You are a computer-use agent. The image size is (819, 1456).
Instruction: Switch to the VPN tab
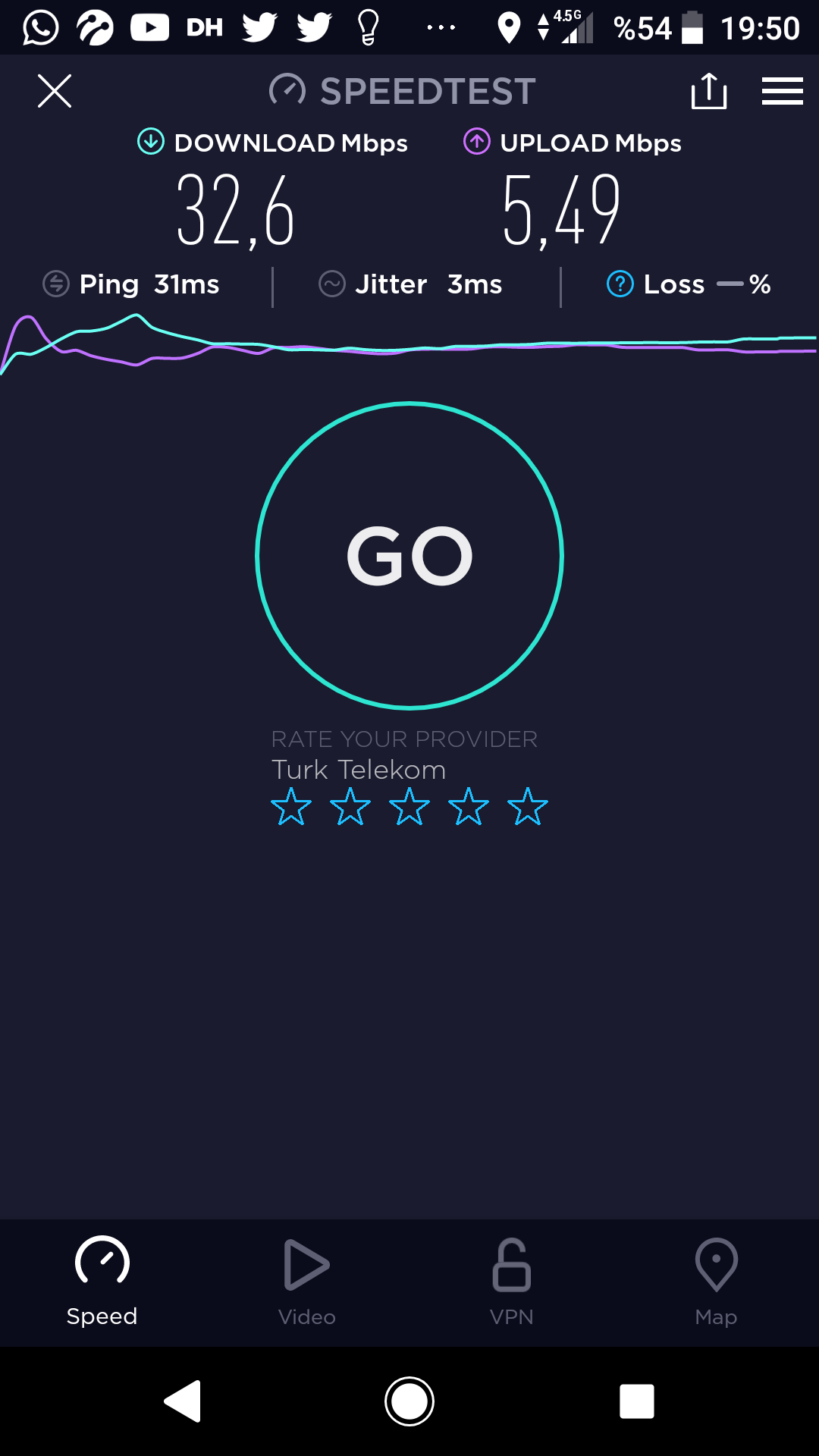[512, 1282]
